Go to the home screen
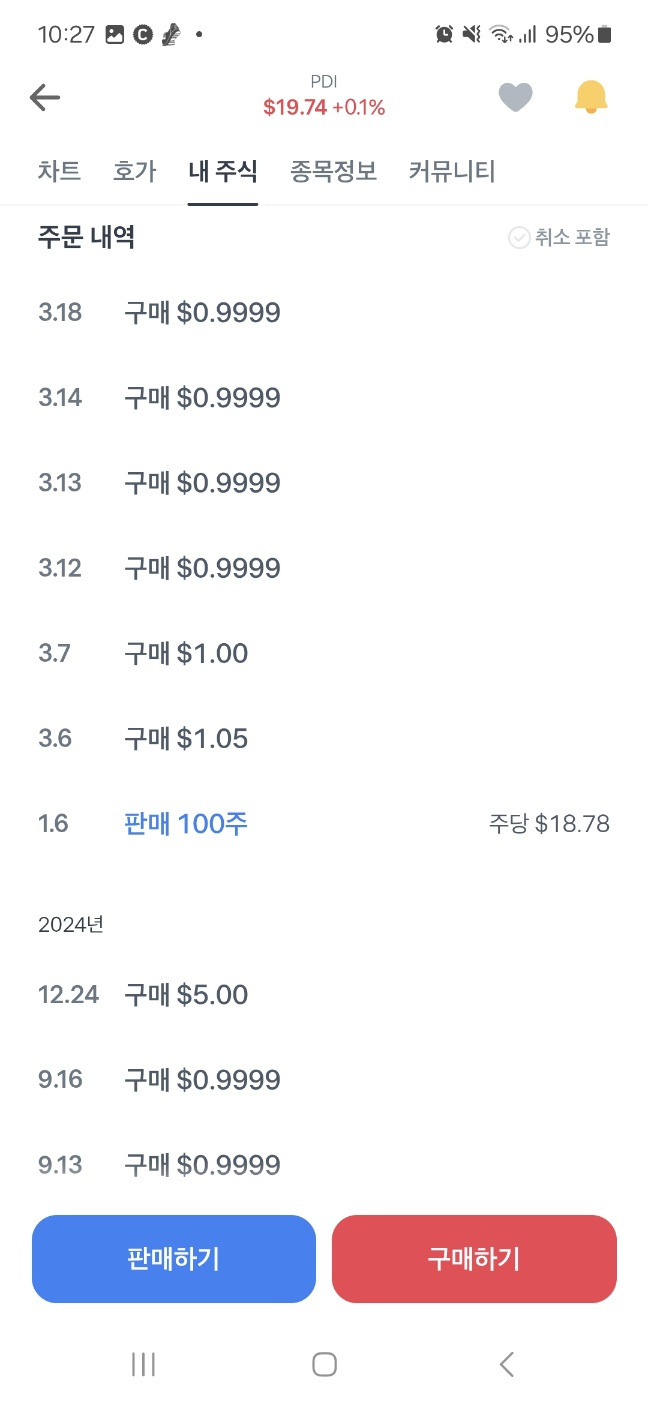 tap(324, 1364)
